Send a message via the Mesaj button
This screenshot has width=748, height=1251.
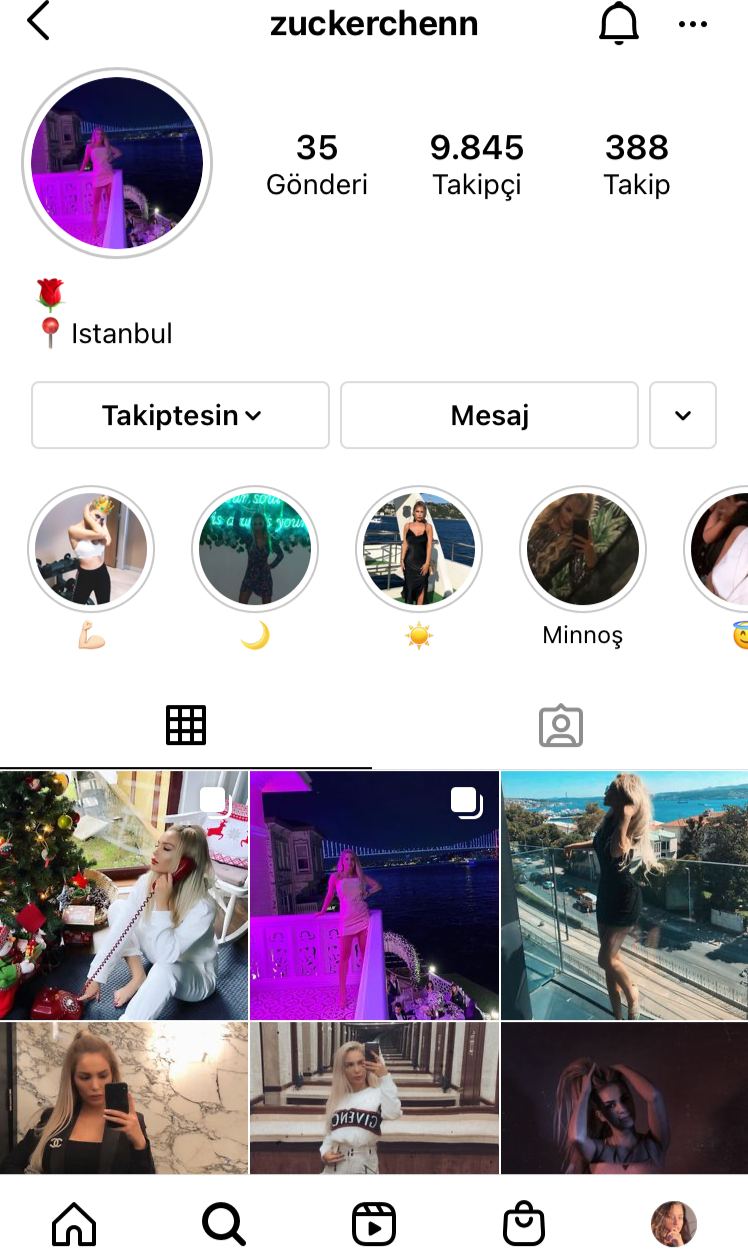tap(489, 415)
